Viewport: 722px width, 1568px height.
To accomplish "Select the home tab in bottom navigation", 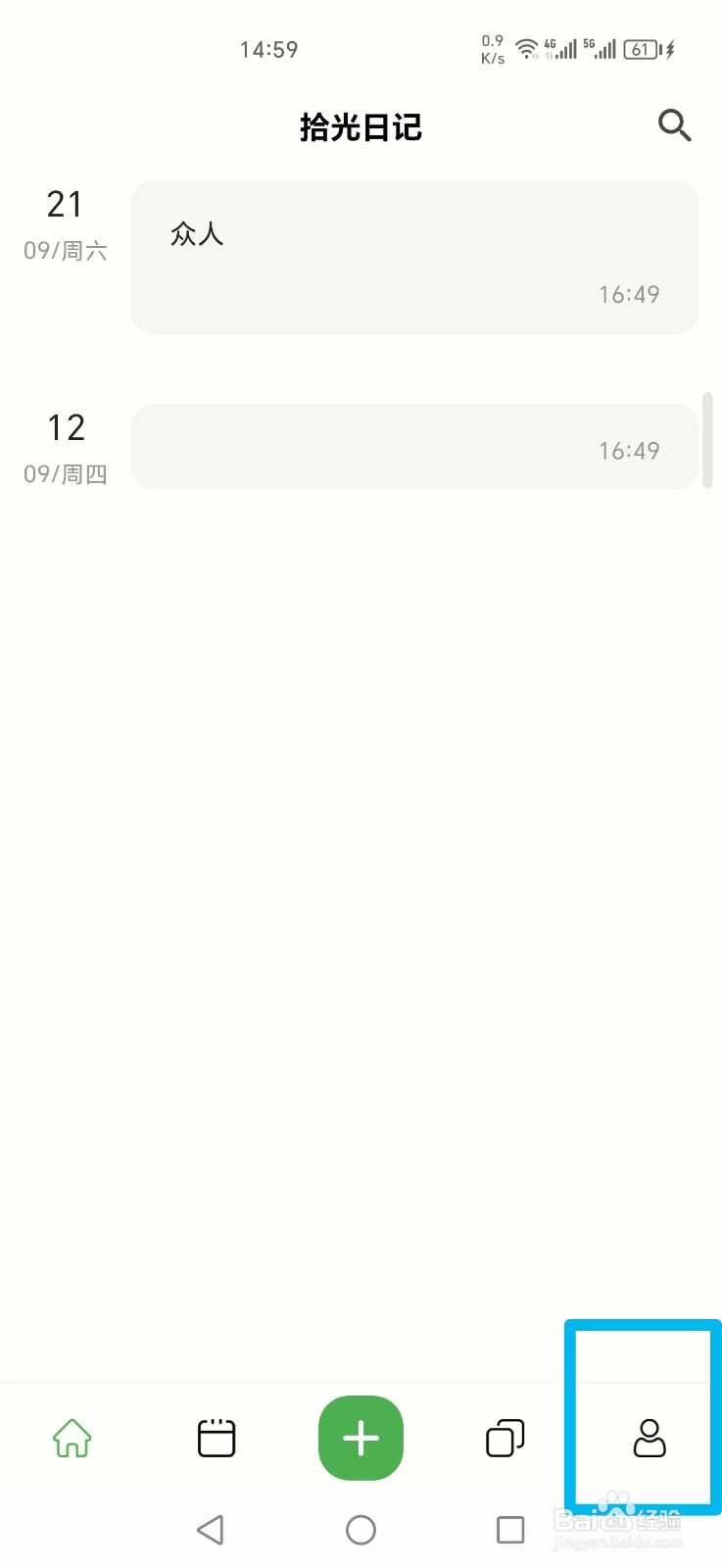I will click(72, 1437).
